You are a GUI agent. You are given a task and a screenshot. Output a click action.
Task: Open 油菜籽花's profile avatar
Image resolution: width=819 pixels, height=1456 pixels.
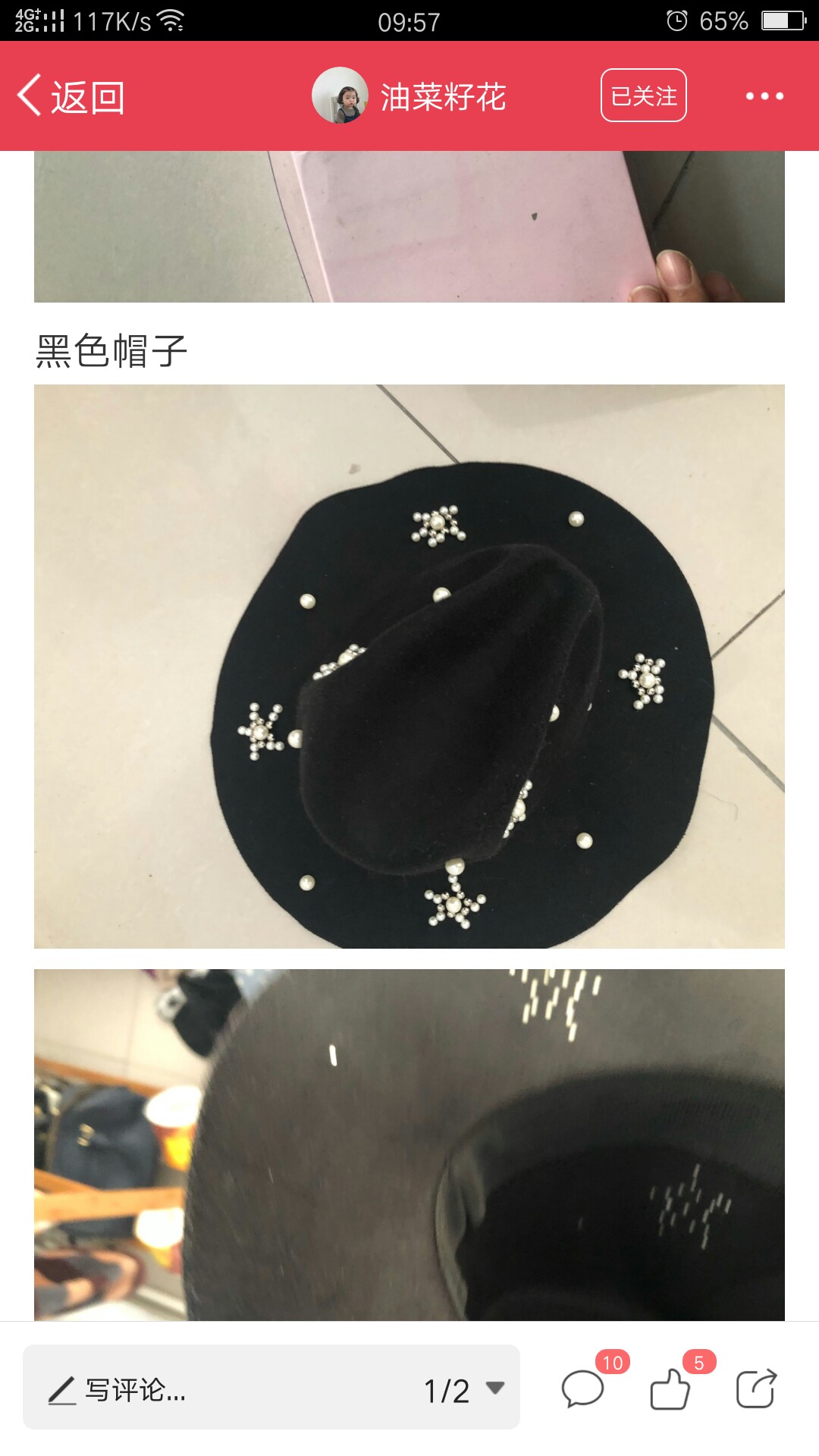[340, 96]
